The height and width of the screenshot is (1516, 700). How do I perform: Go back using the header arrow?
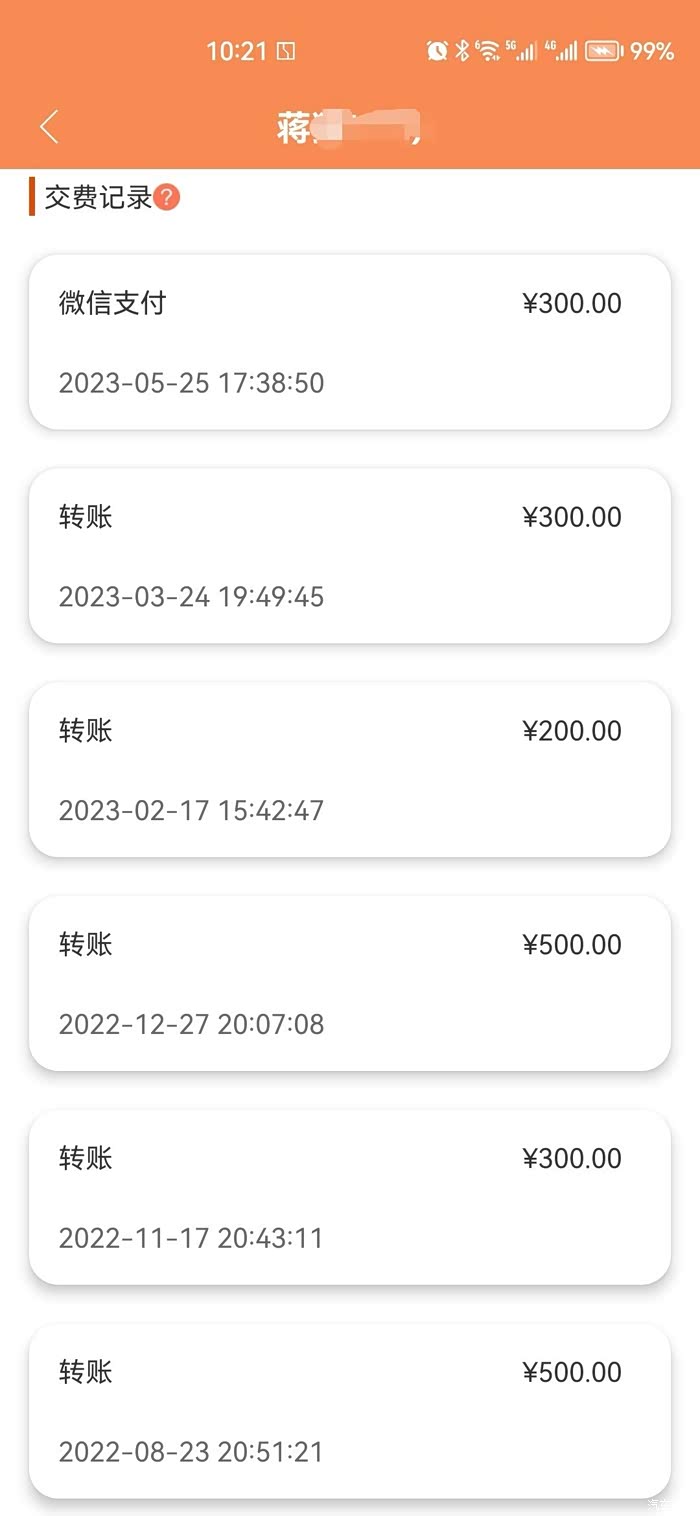(x=49, y=127)
